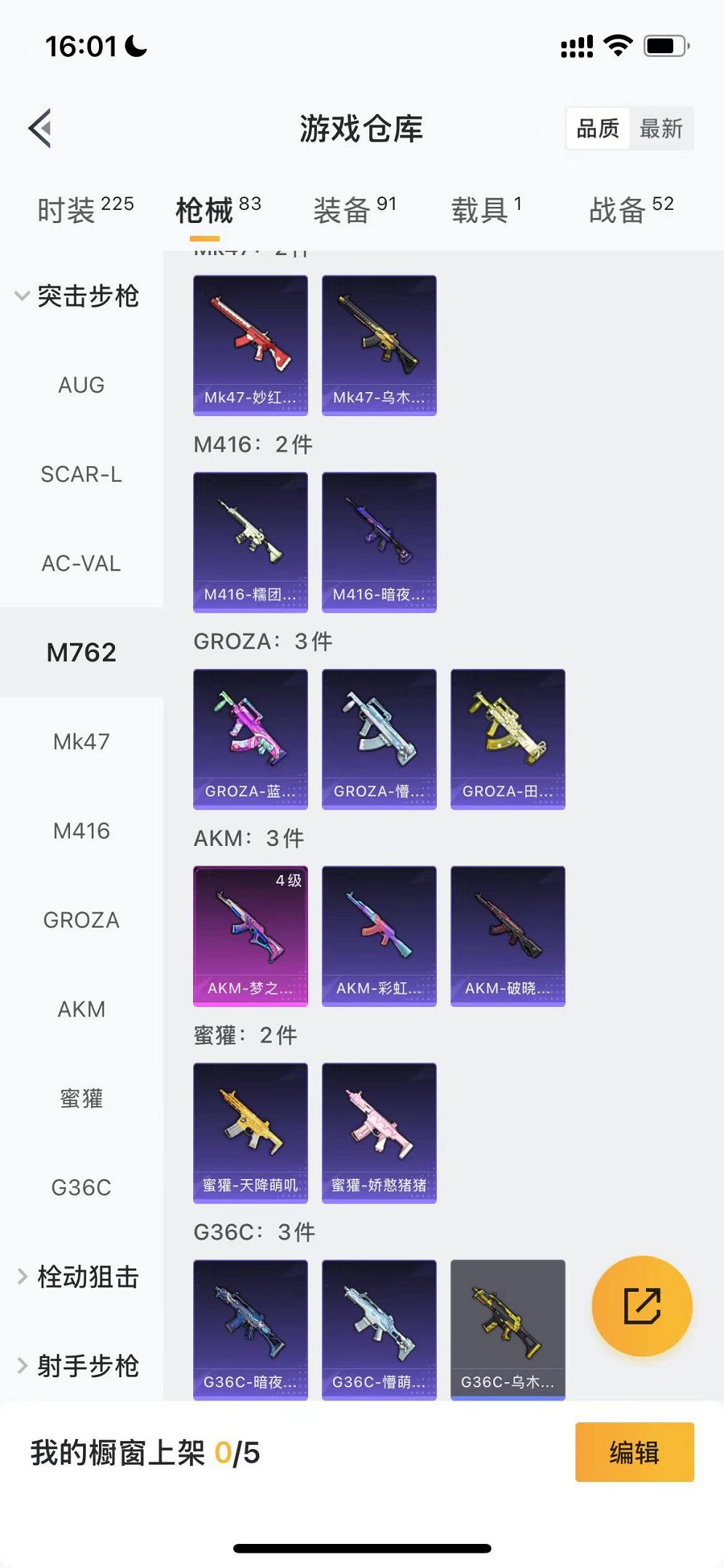Switch to the 战备 tab
724x1568 pixels.
[631, 210]
